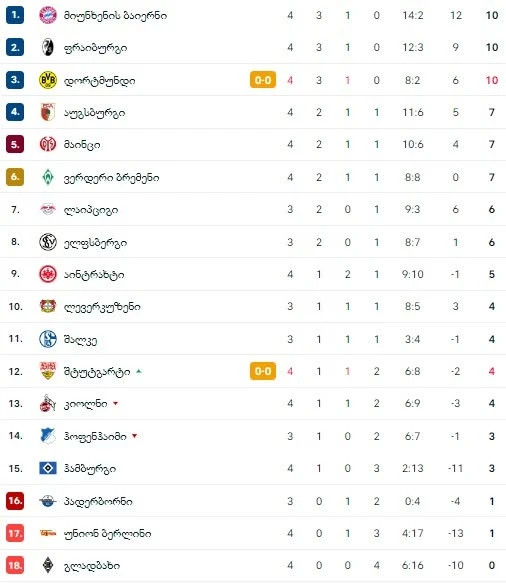Open the ჰამბურგი team row

253,468
